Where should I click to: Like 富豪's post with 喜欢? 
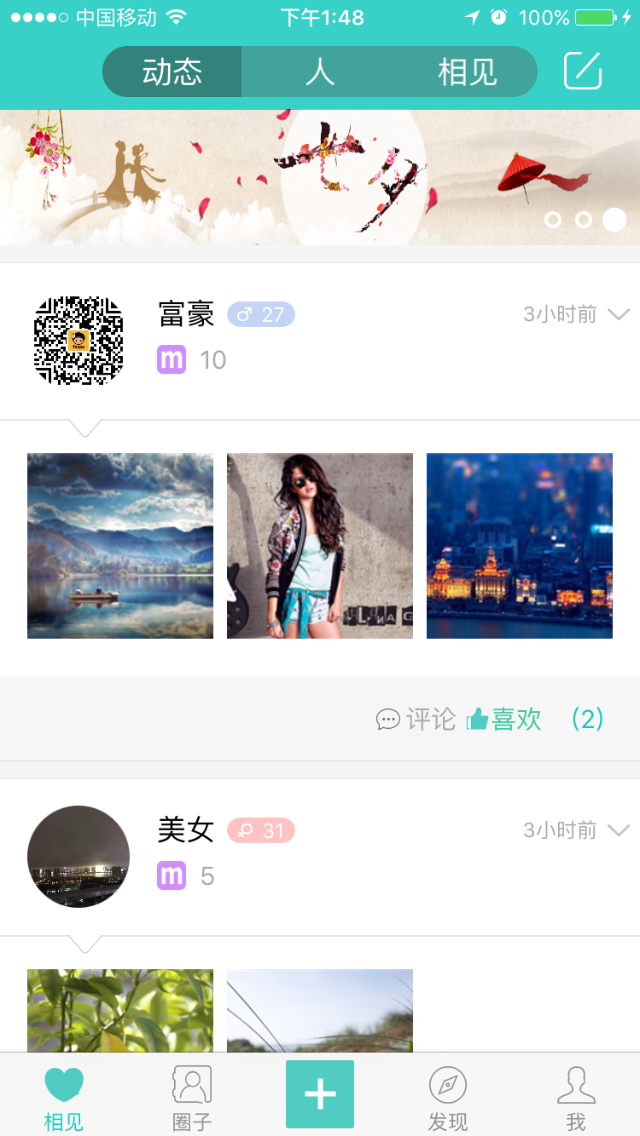(x=505, y=719)
